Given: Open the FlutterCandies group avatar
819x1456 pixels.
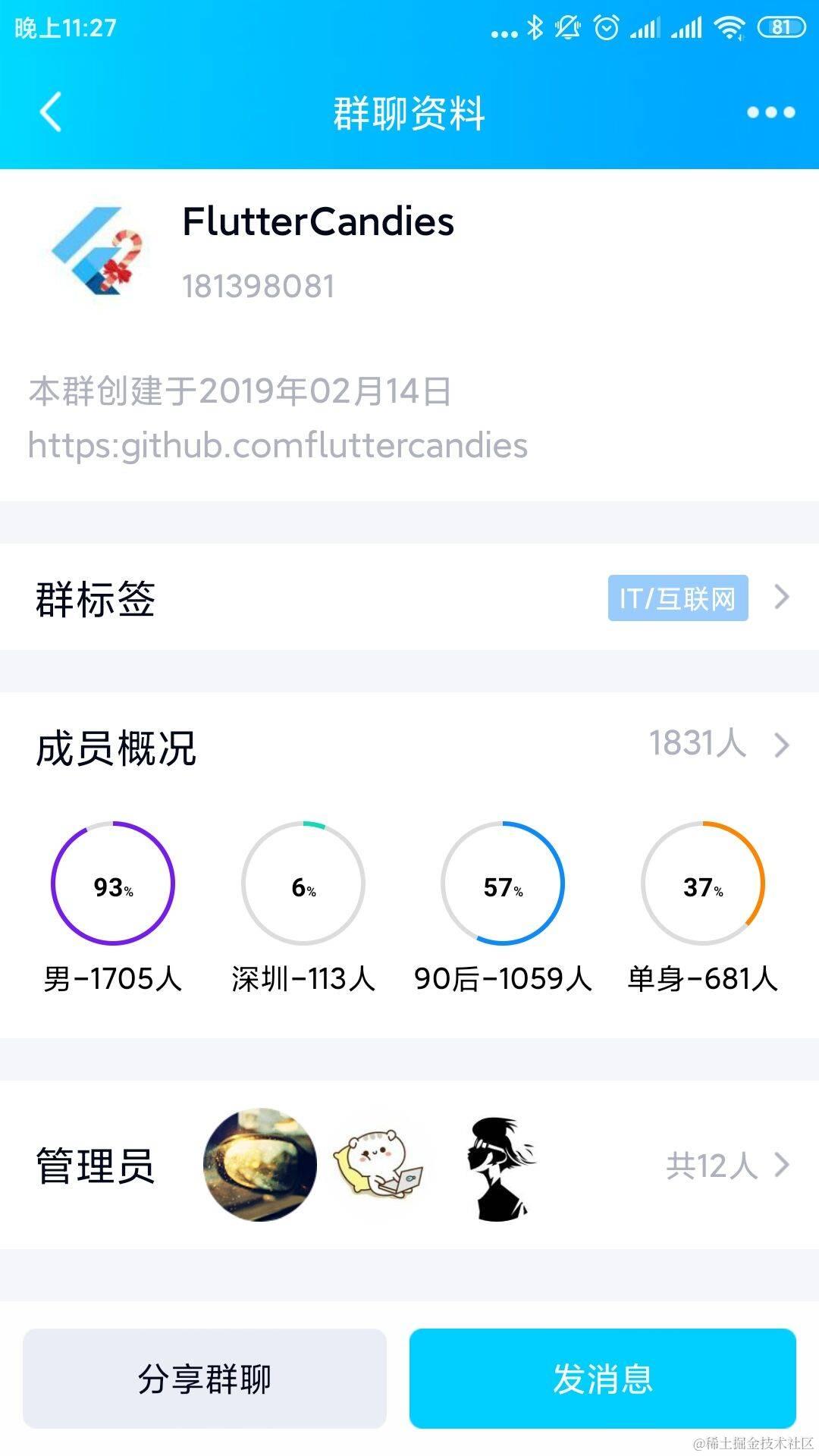Looking at the screenshot, I should click(97, 252).
